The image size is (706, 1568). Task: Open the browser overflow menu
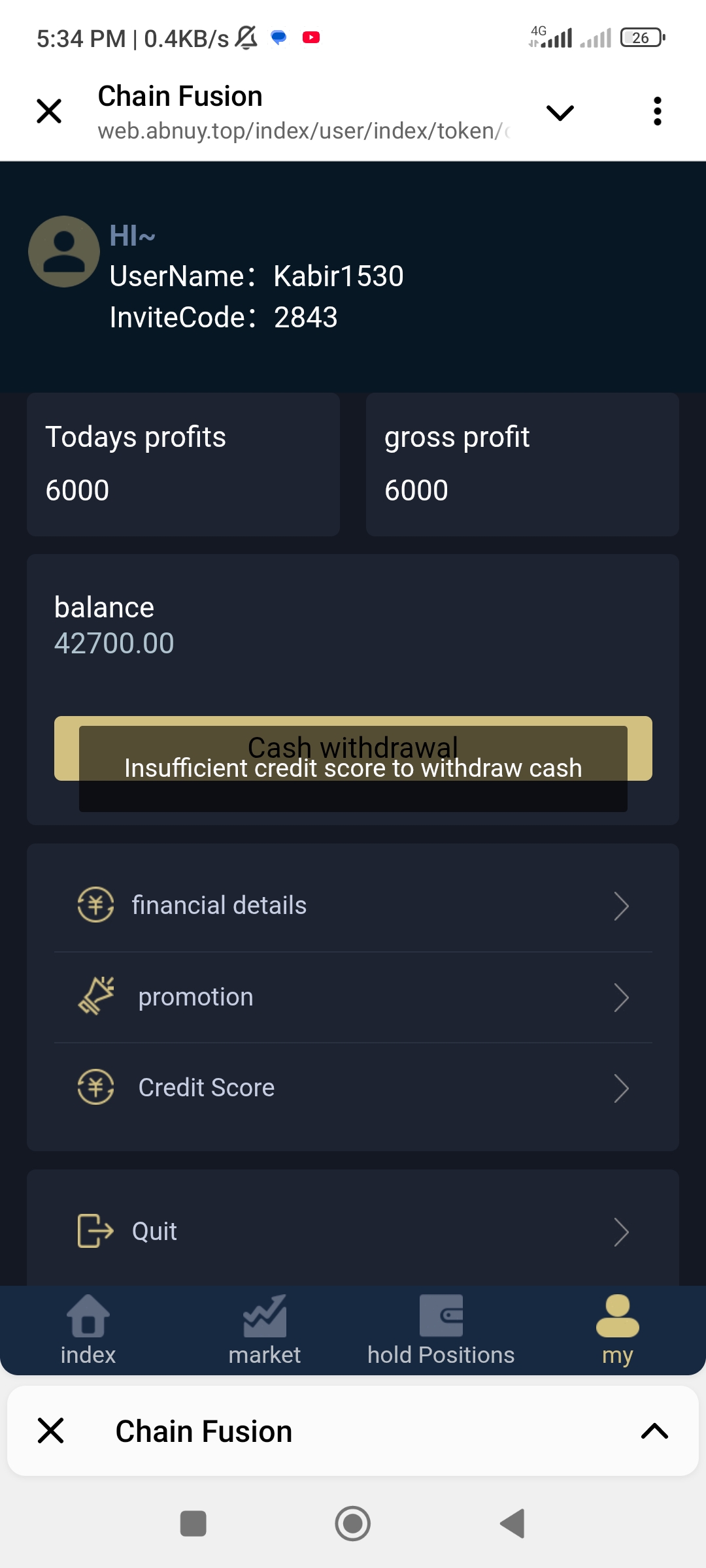click(657, 111)
